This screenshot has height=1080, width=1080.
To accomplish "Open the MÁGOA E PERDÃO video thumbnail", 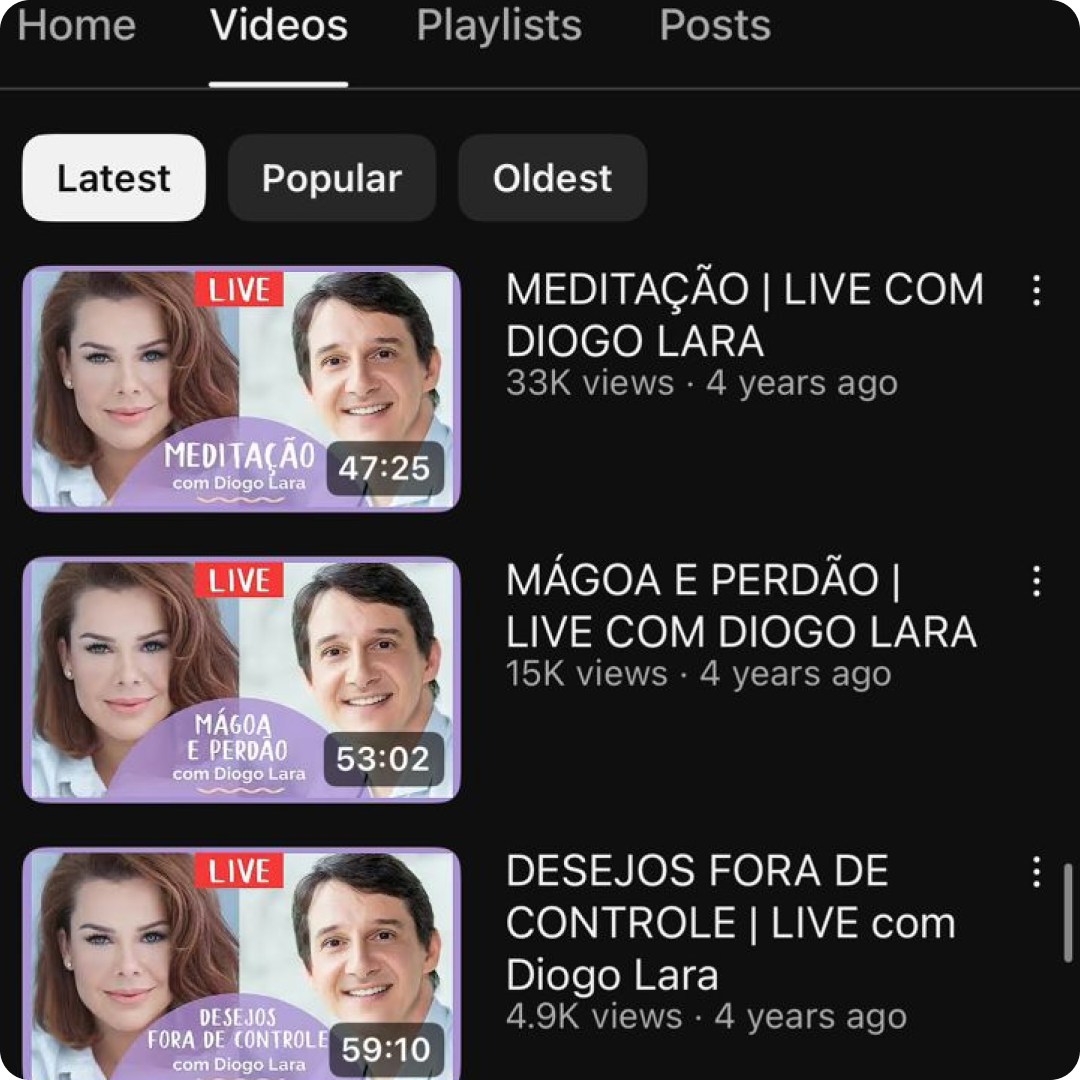I will (241, 679).
